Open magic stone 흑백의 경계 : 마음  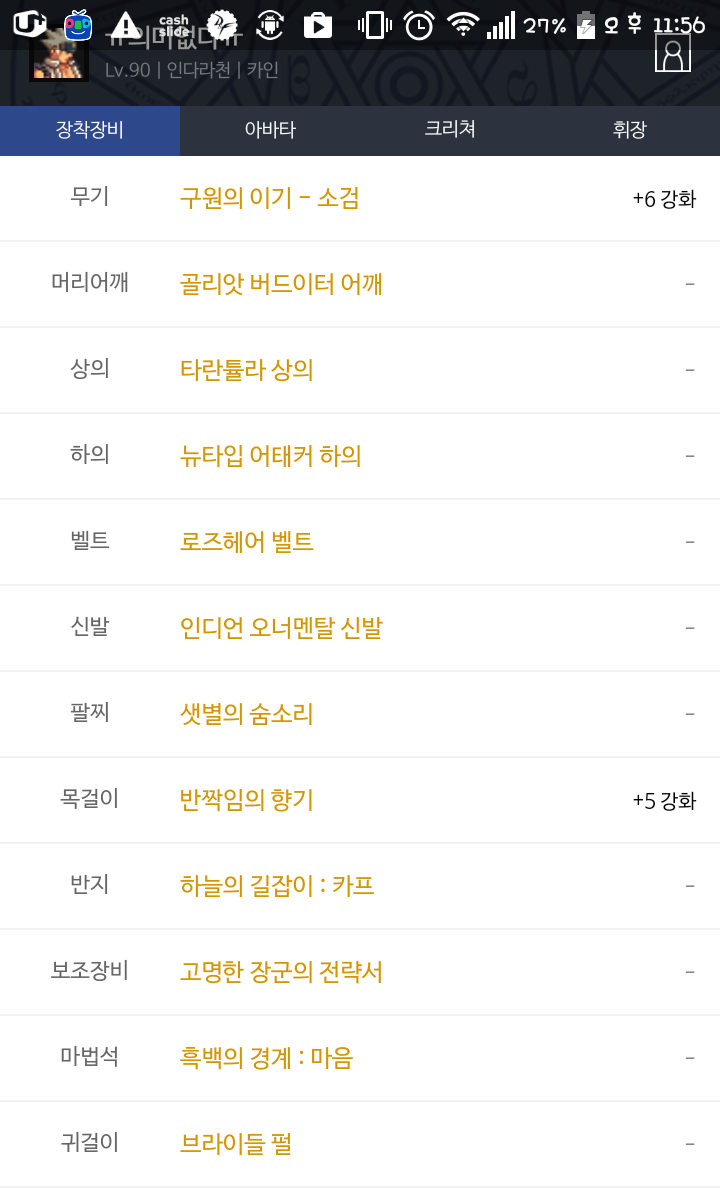[x=266, y=1058]
